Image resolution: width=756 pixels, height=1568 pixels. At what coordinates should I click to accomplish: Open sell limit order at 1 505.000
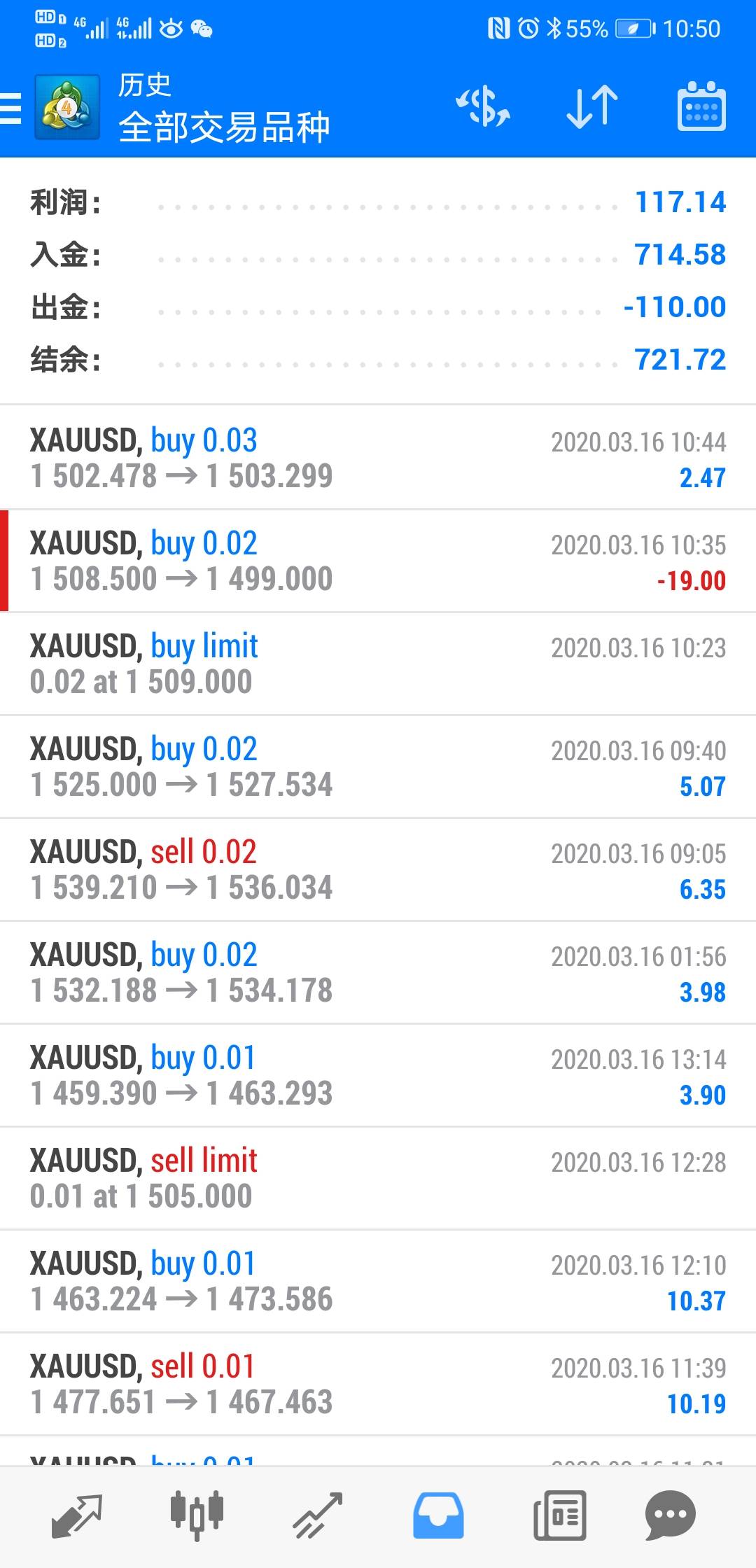click(378, 1178)
